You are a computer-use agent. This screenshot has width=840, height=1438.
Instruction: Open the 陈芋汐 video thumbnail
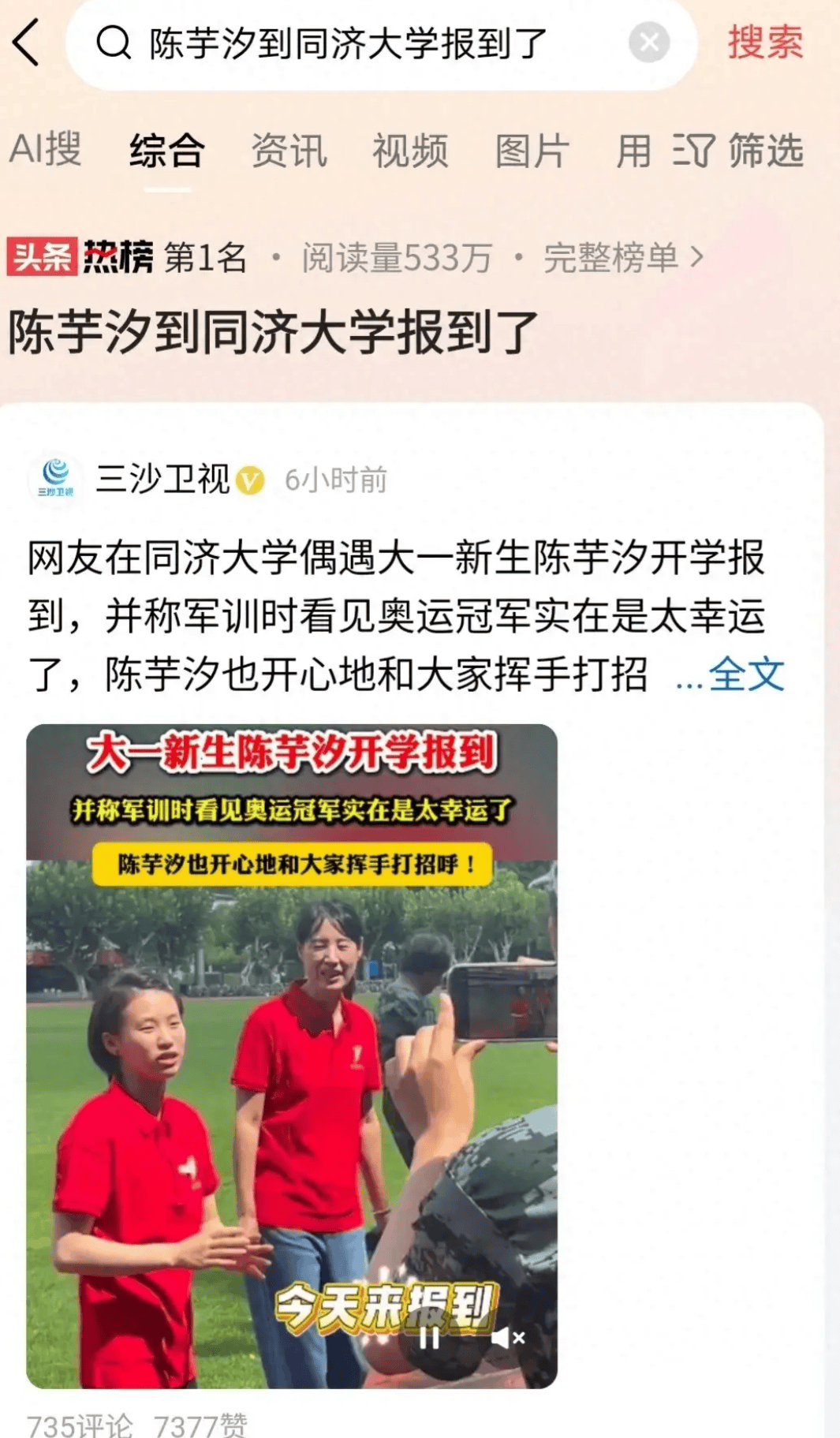[291, 1057]
